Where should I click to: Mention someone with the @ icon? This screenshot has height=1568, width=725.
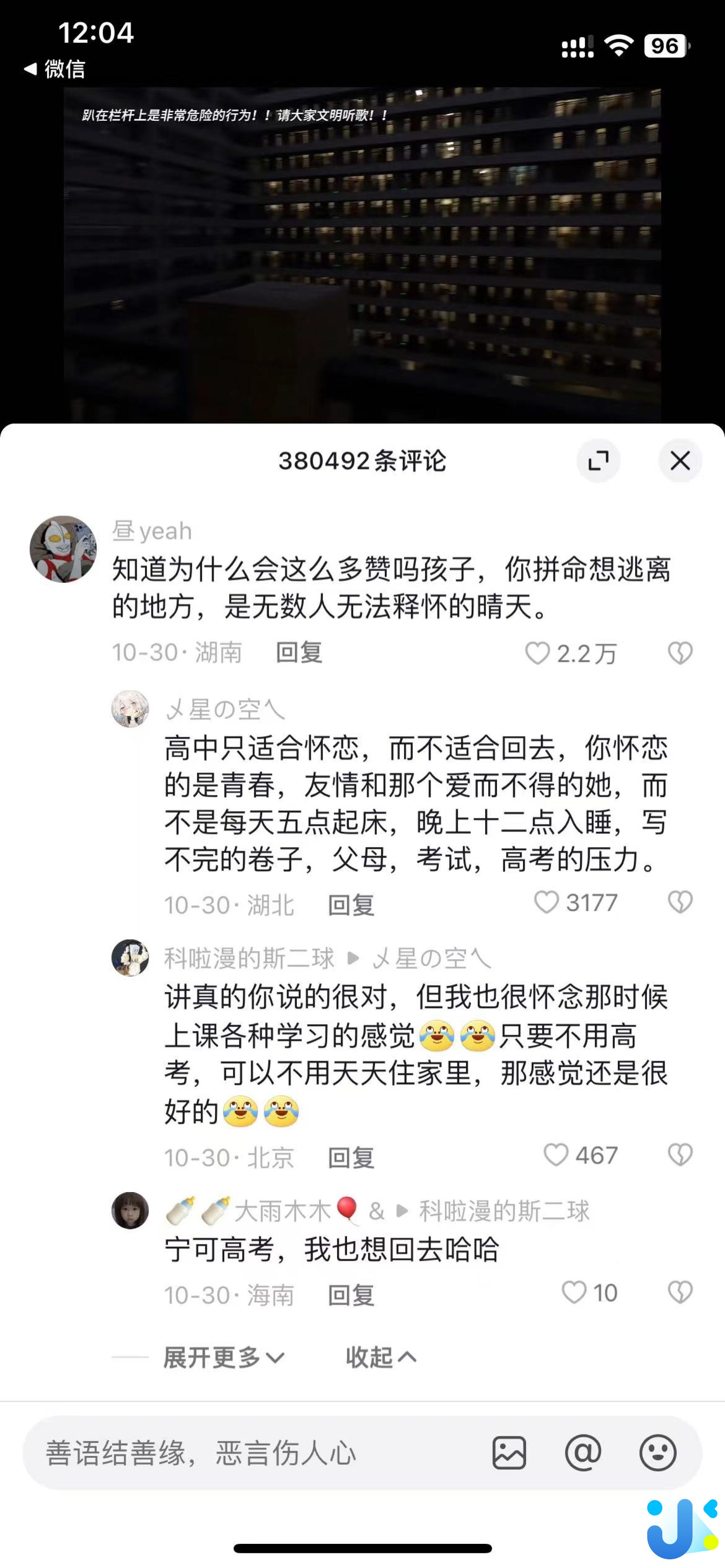tap(583, 1453)
